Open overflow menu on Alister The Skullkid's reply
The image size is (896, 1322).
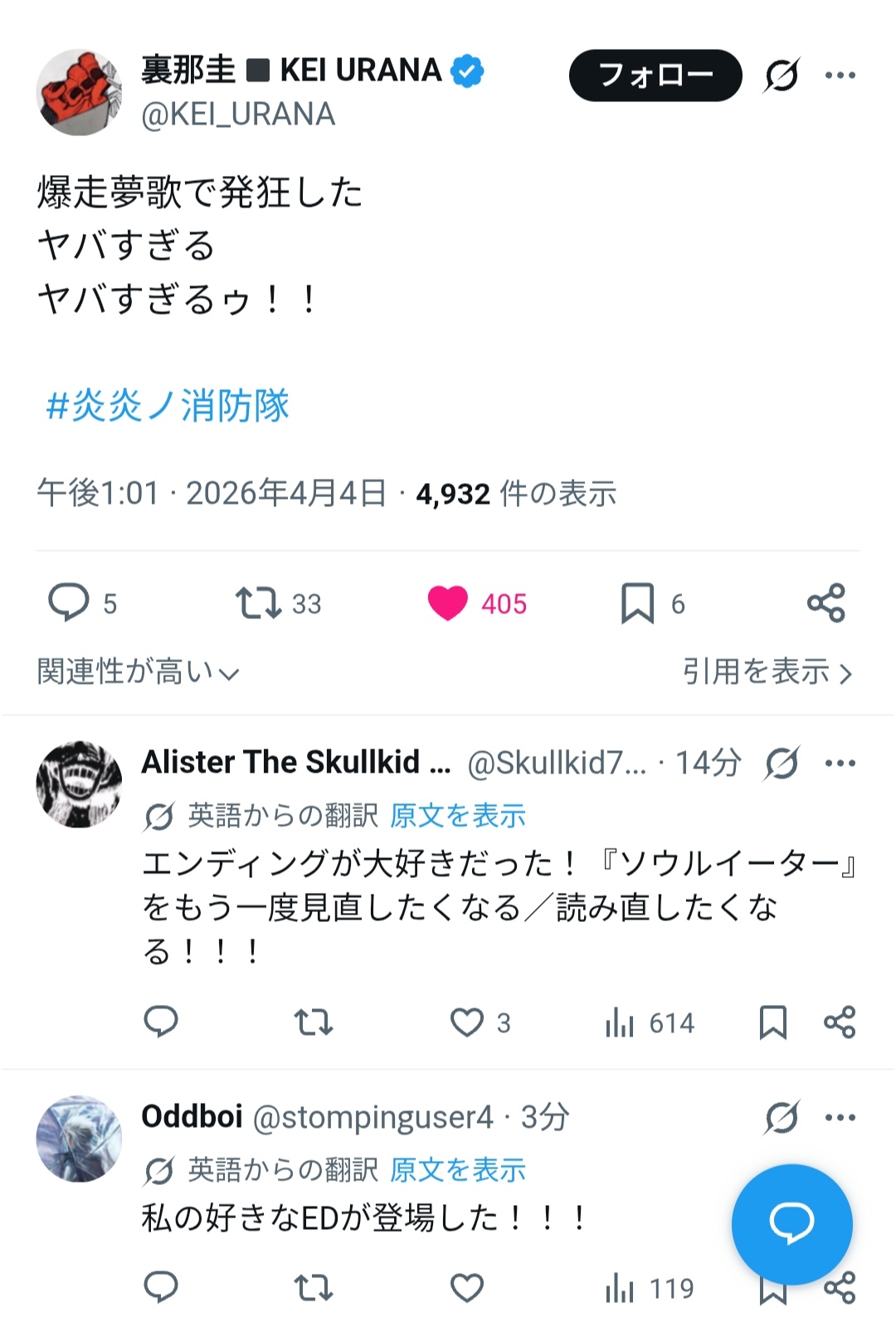[x=840, y=763]
